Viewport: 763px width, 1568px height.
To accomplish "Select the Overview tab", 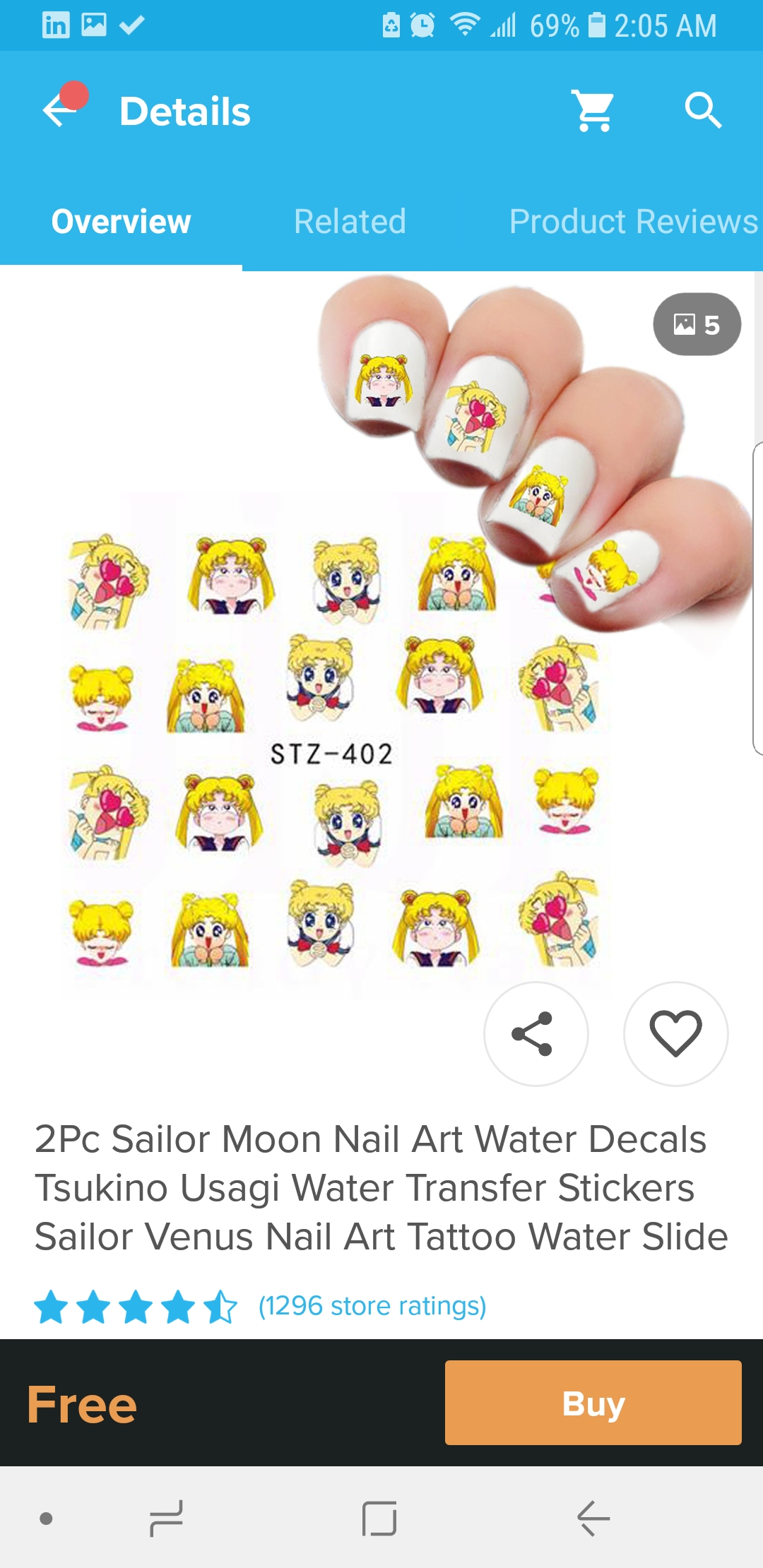I will [x=121, y=221].
